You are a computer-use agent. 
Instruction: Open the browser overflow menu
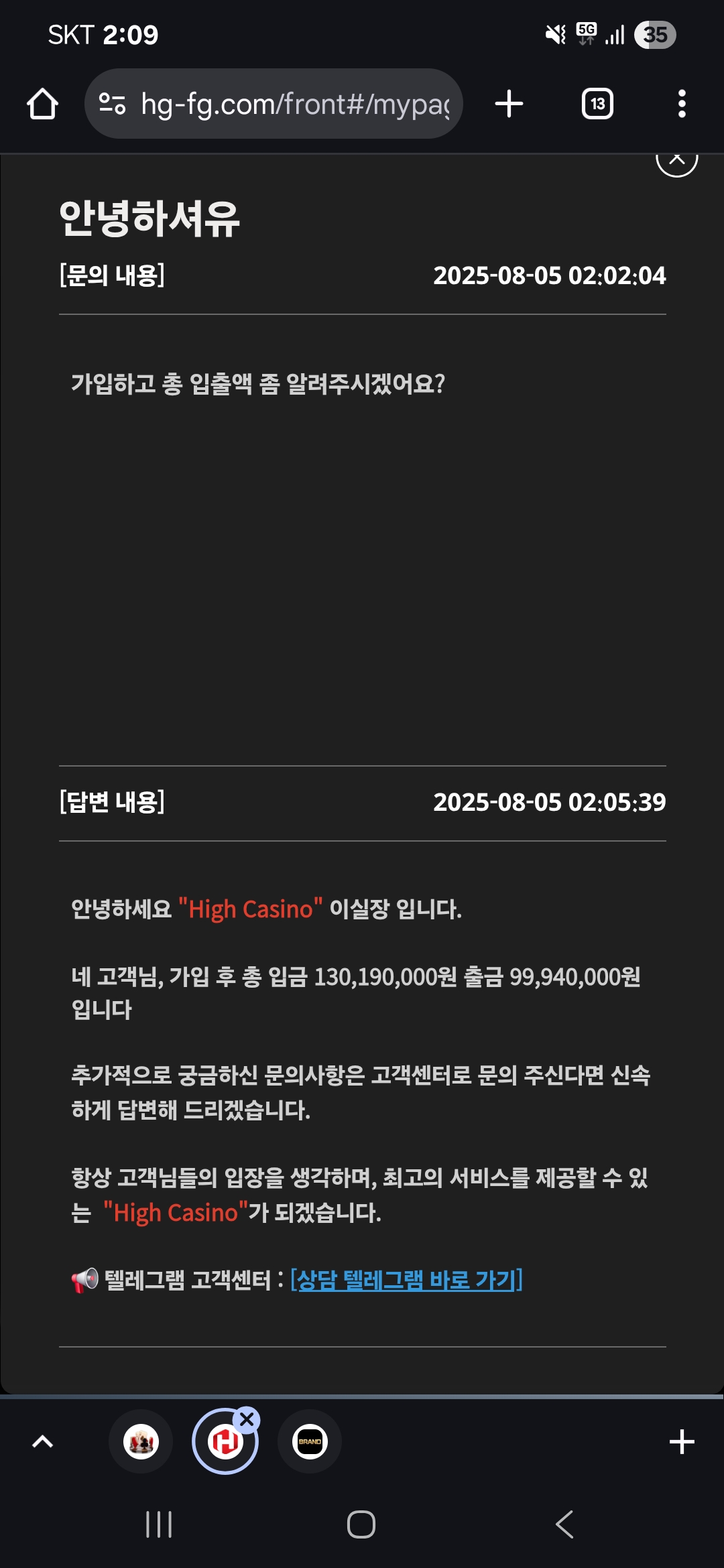coord(682,104)
